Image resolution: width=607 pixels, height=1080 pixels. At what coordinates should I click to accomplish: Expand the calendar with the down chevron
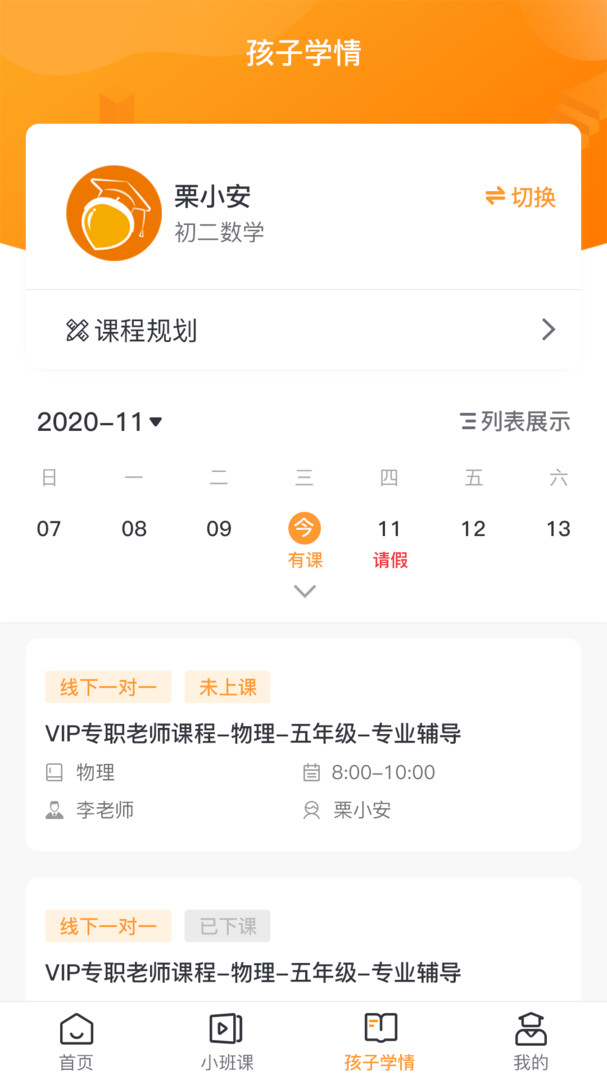tap(305, 591)
